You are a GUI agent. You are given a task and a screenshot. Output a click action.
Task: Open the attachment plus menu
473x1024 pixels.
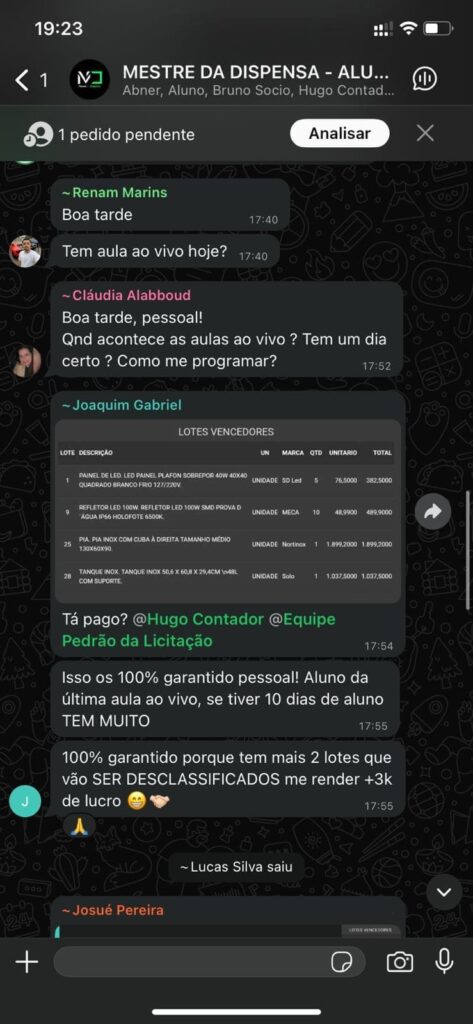(27, 961)
